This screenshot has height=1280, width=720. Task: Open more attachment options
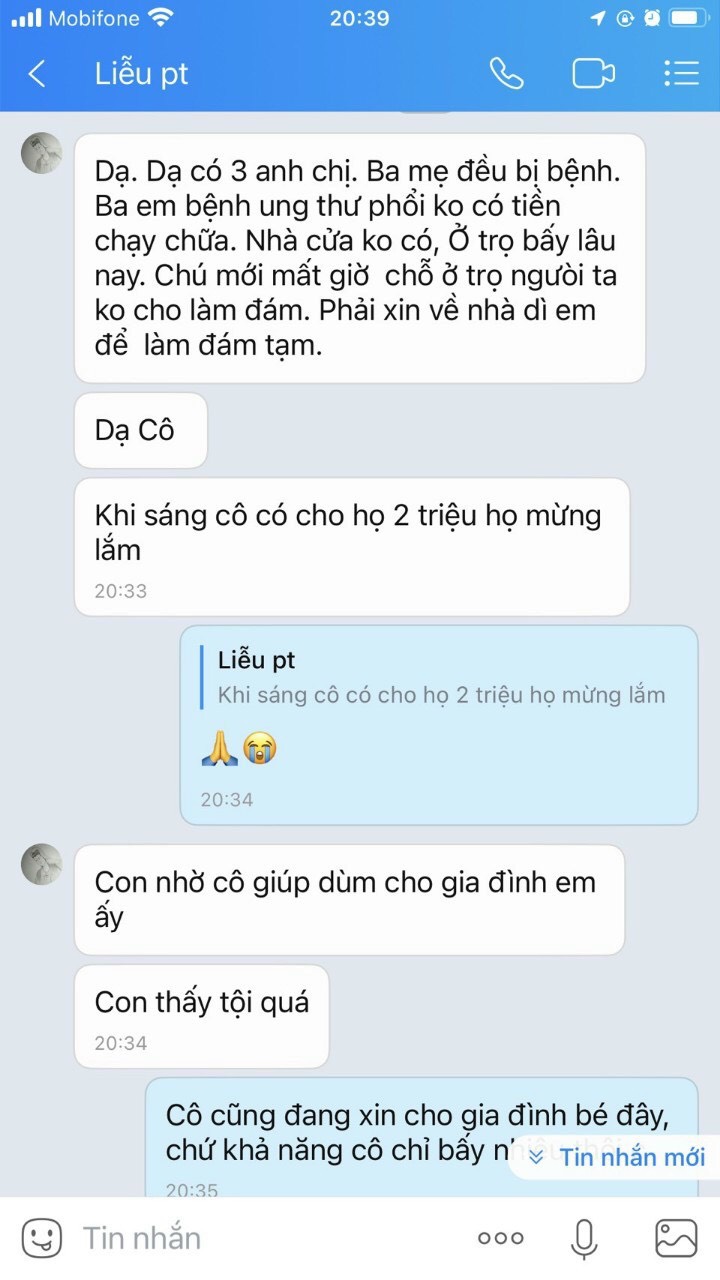pyautogui.click(x=500, y=1238)
